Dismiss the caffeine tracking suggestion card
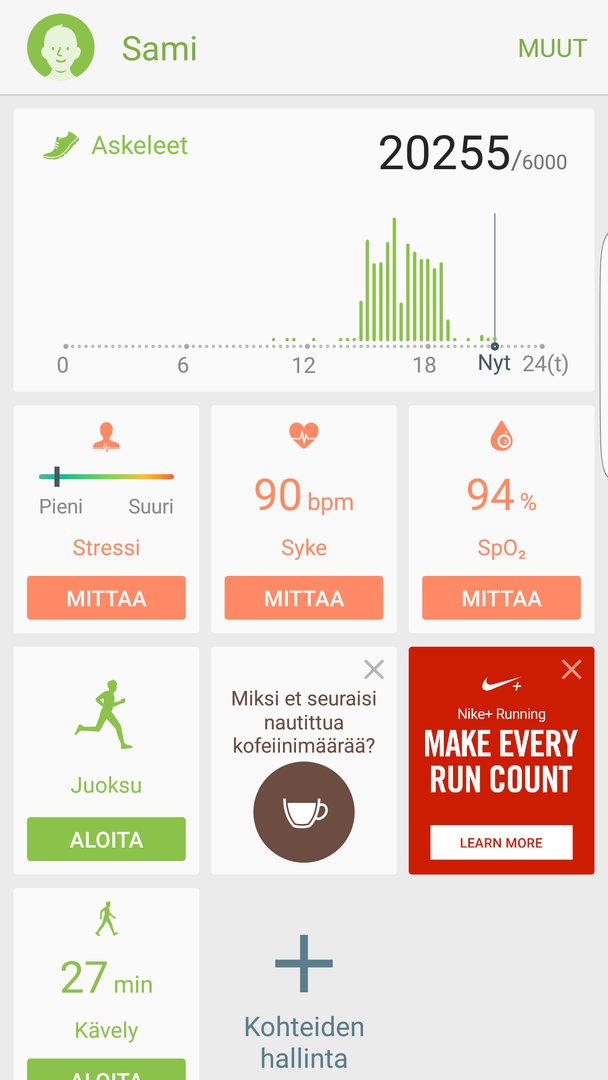This screenshot has width=608, height=1080. (x=374, y=669)
